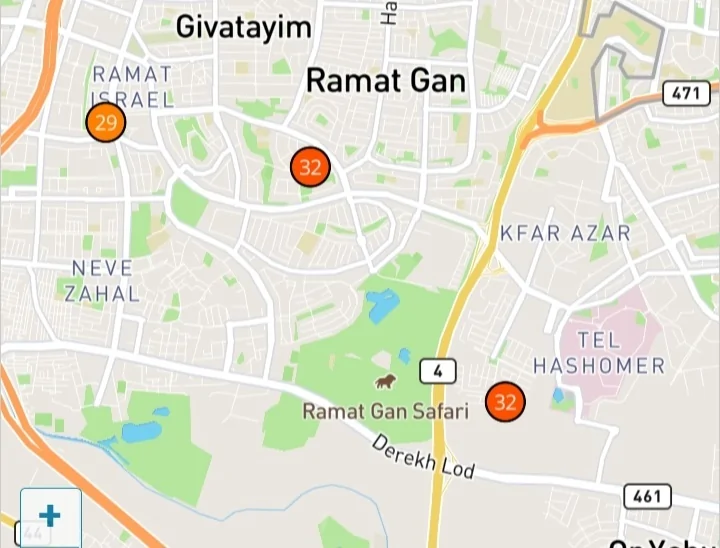Tap the 32 marker near Tel Hashomer
720x548 pixels.
506,402
